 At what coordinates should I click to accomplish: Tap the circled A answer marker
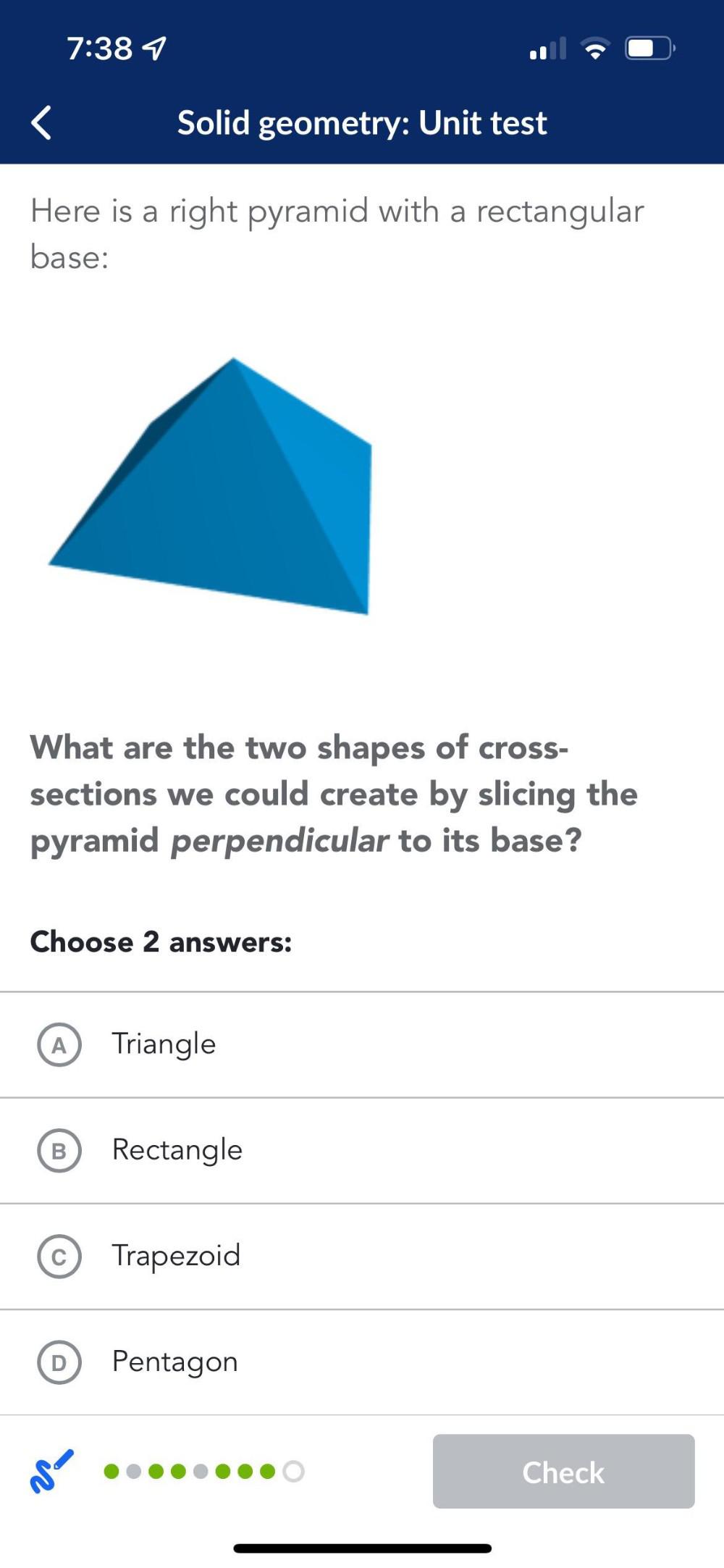click(59, 1044)
